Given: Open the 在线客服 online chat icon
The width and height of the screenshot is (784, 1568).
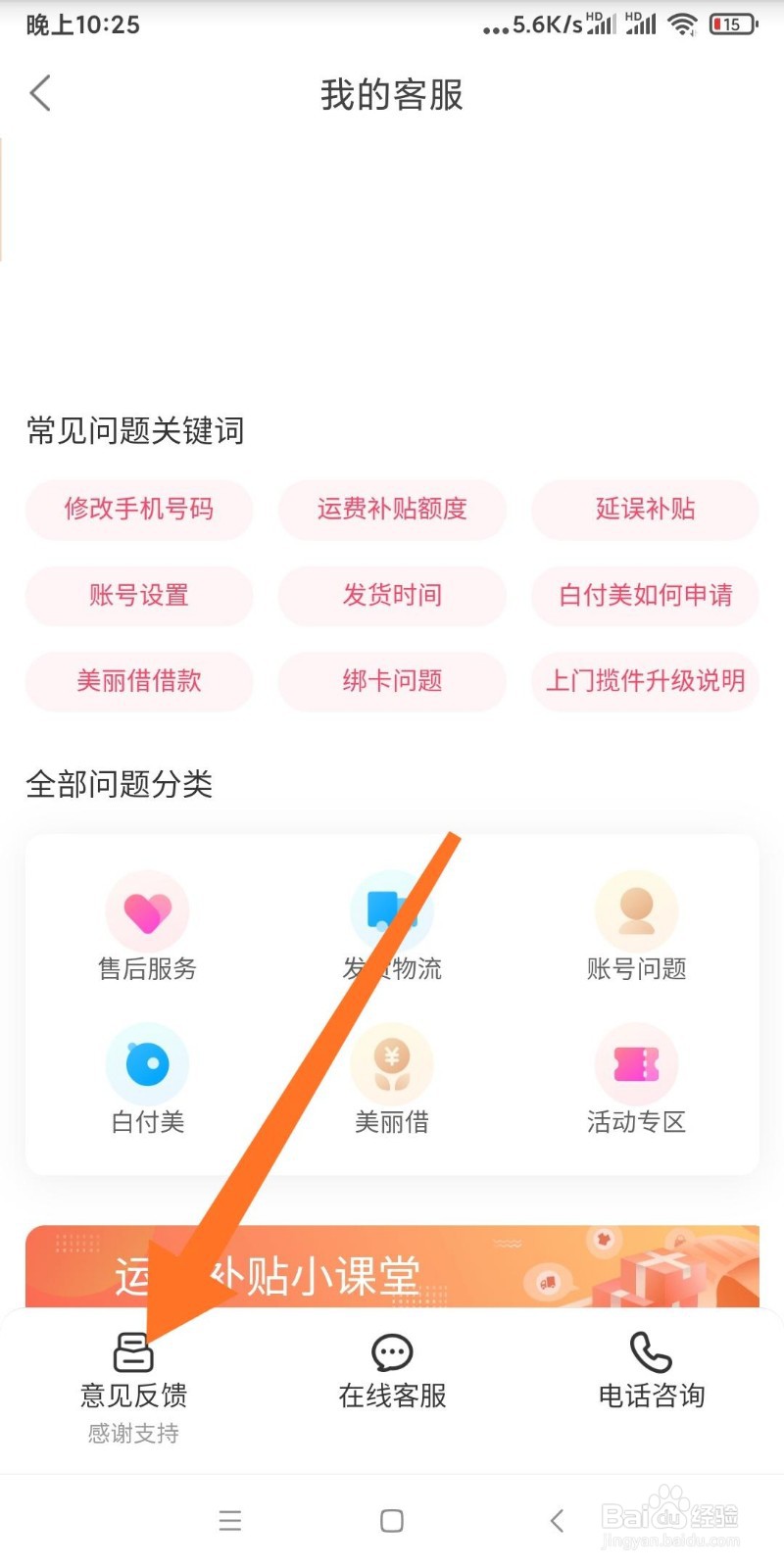Looking at the screenshot, I should point(391,1372).
